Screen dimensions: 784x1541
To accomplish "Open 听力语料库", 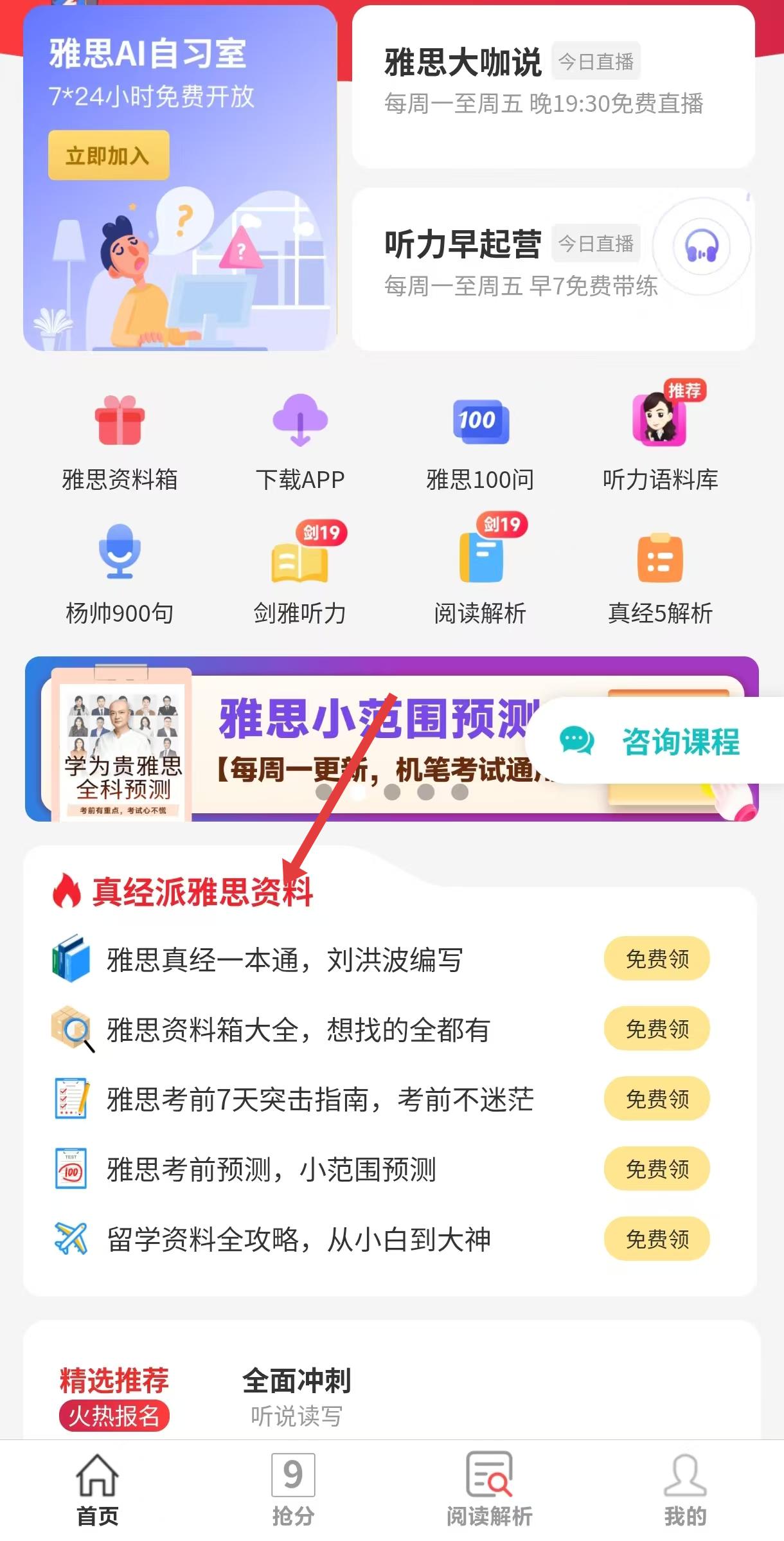I will (660, 443).
